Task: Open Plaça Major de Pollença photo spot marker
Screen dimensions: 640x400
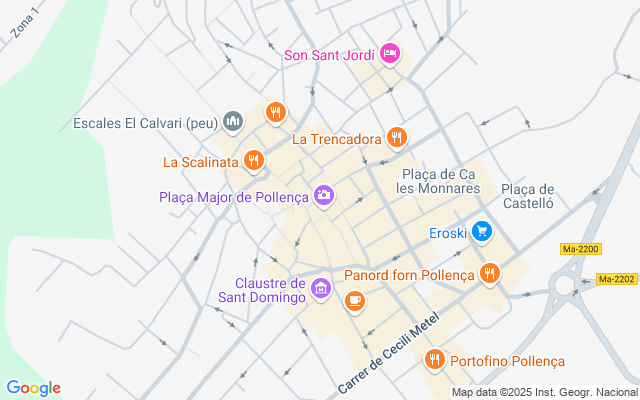Action: (324, 196)
